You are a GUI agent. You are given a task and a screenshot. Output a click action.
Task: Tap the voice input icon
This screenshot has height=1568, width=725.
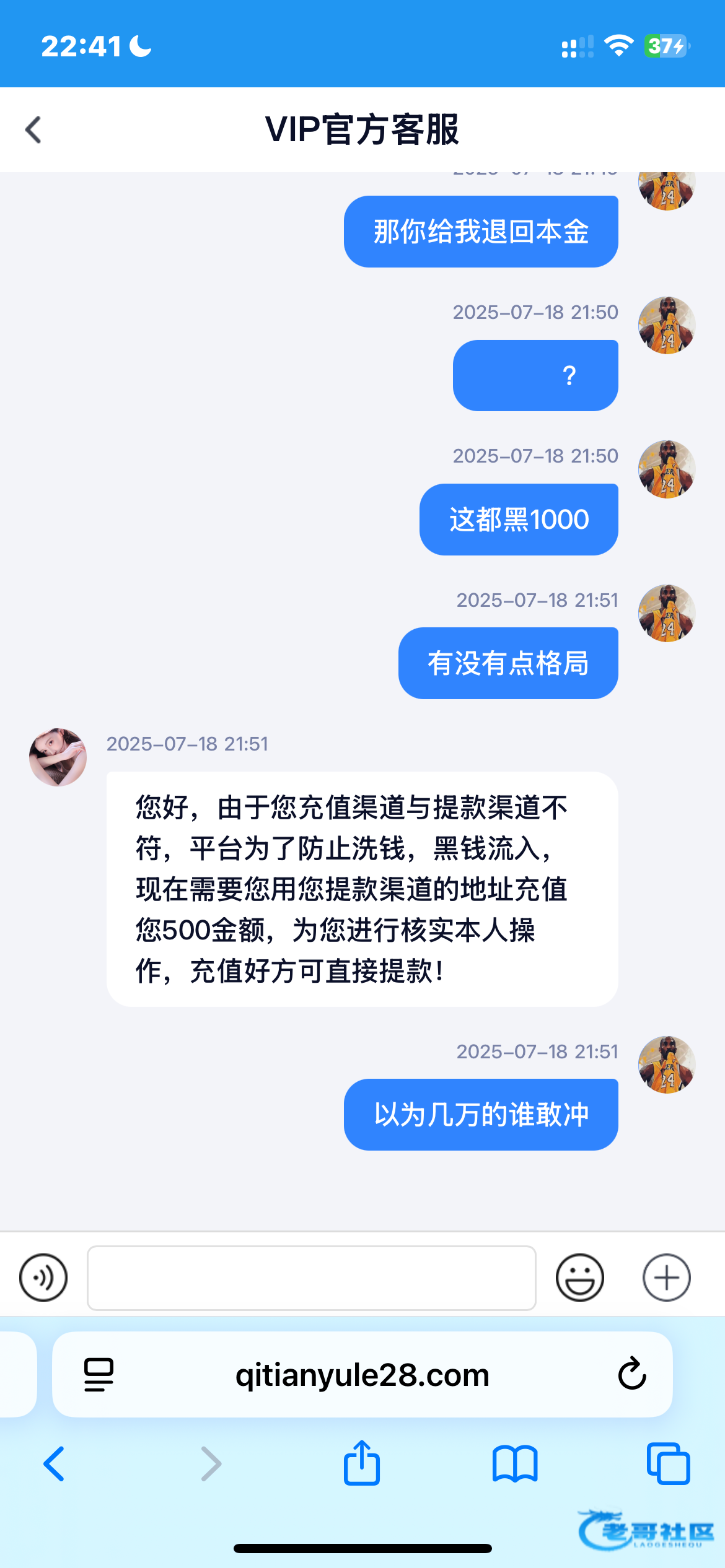[43, 1278]
